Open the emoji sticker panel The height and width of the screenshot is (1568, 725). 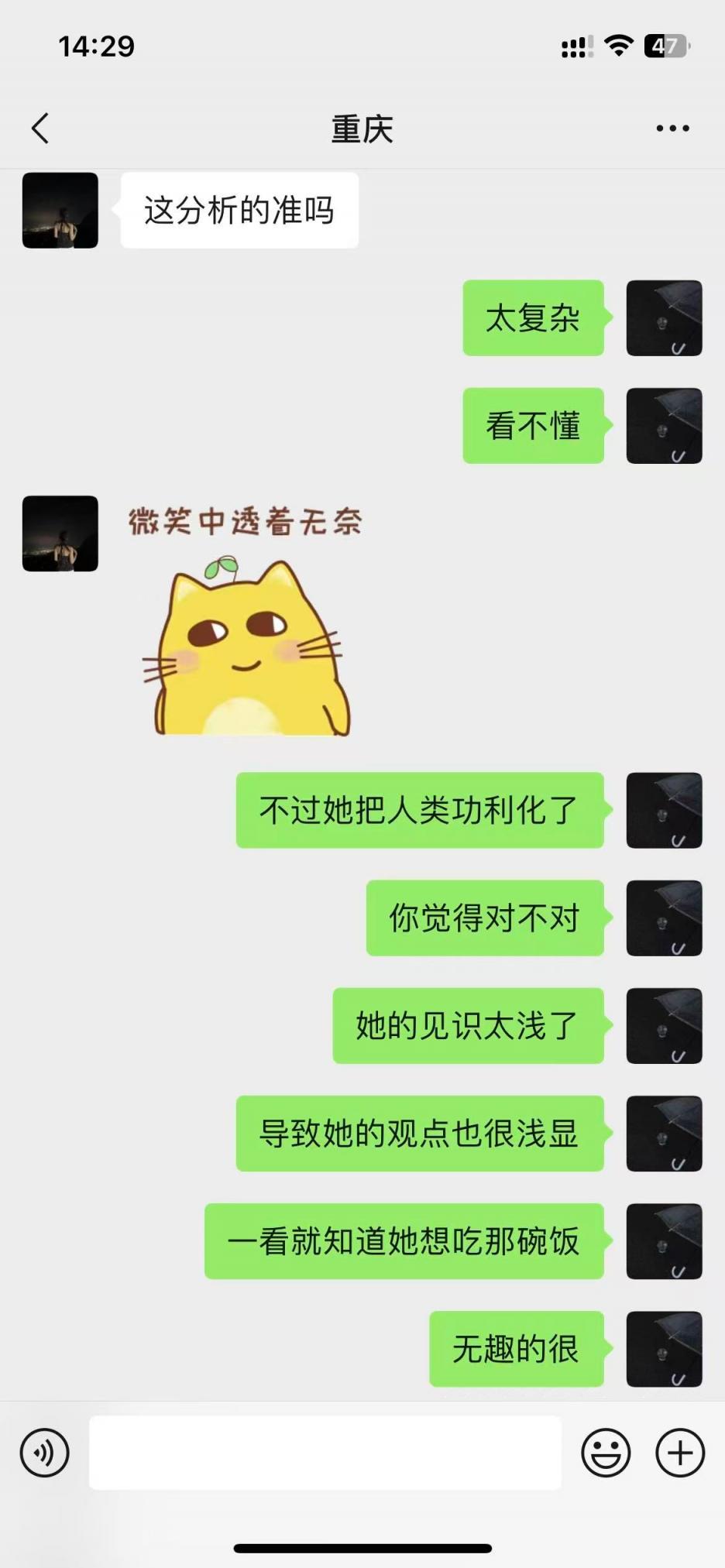(x=606, y=1453)
